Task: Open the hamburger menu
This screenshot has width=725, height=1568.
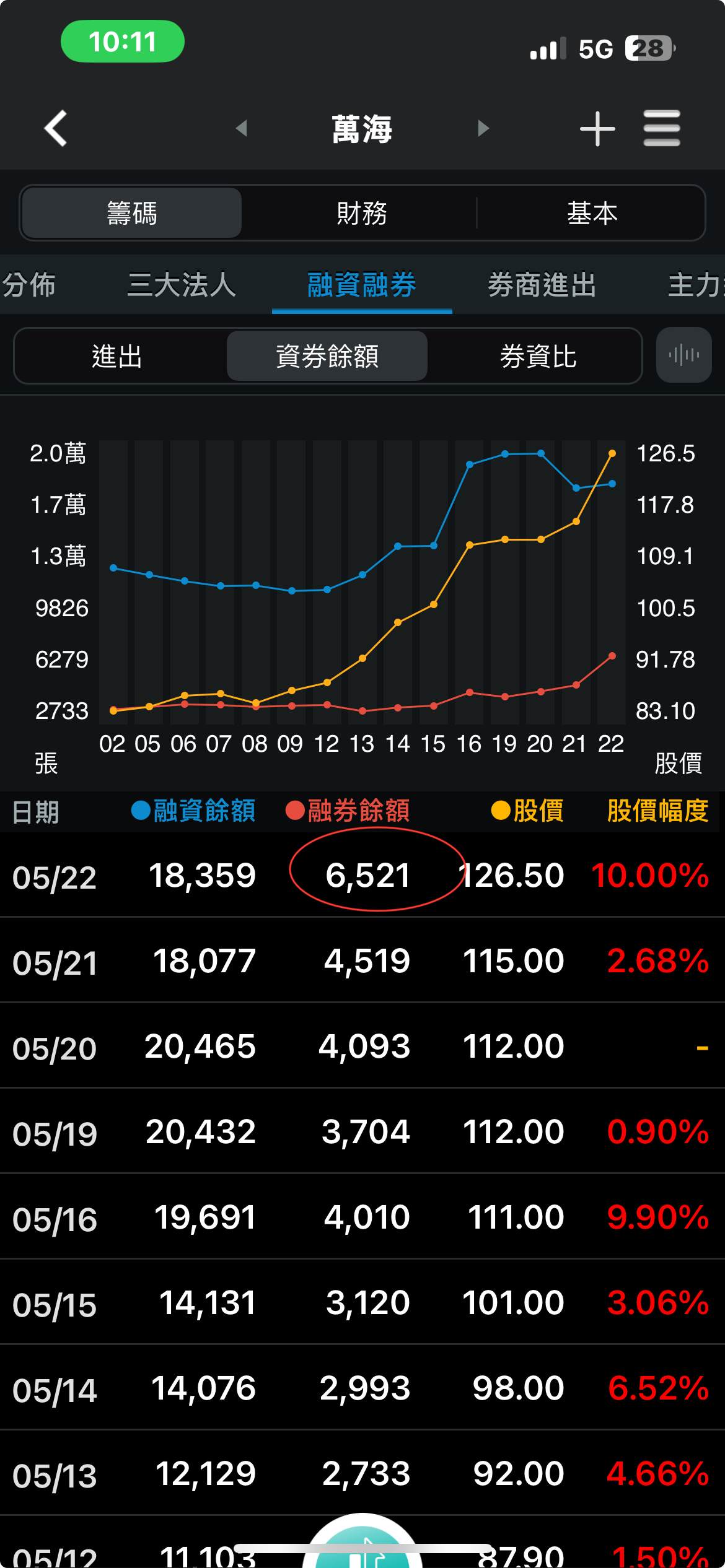Action: 661,128
